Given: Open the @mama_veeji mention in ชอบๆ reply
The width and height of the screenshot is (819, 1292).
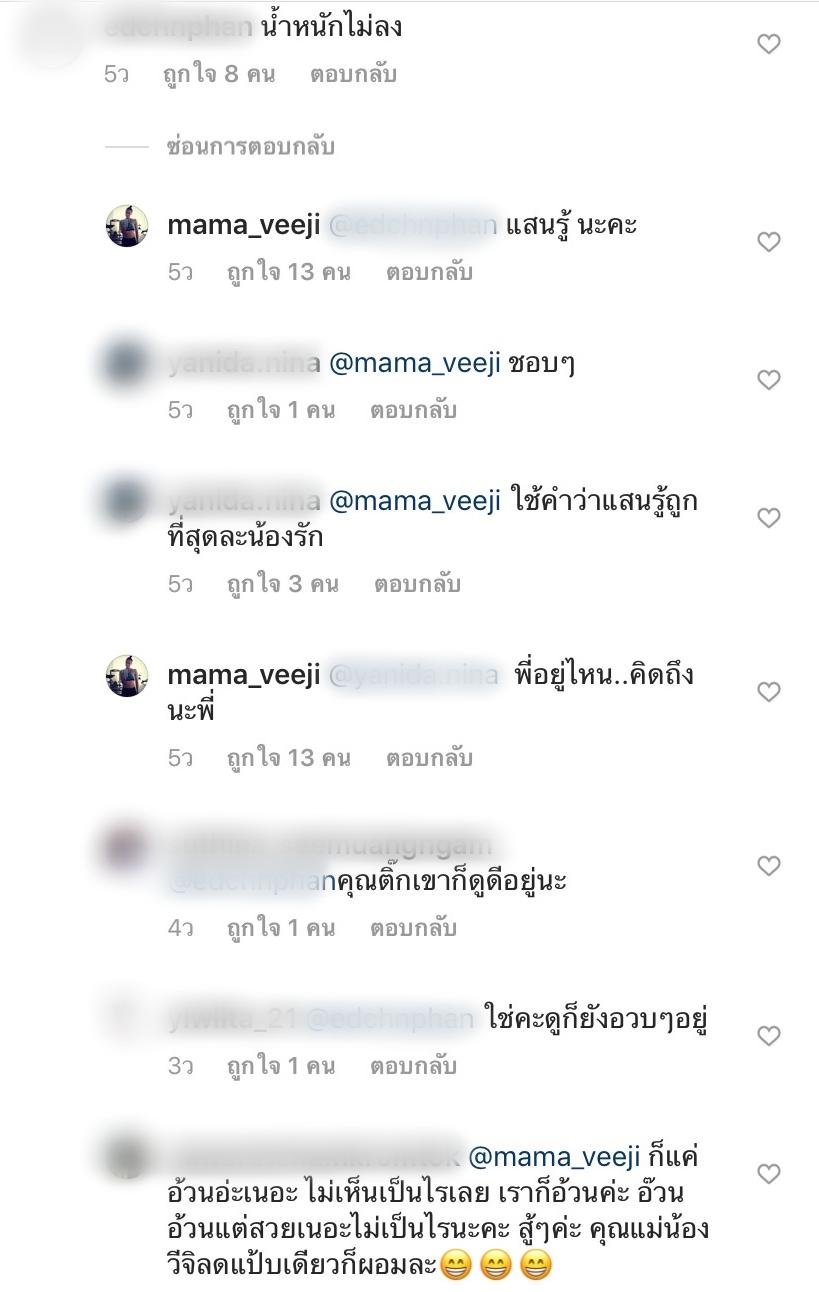Looking at the screenshot, I should point(414,364).
